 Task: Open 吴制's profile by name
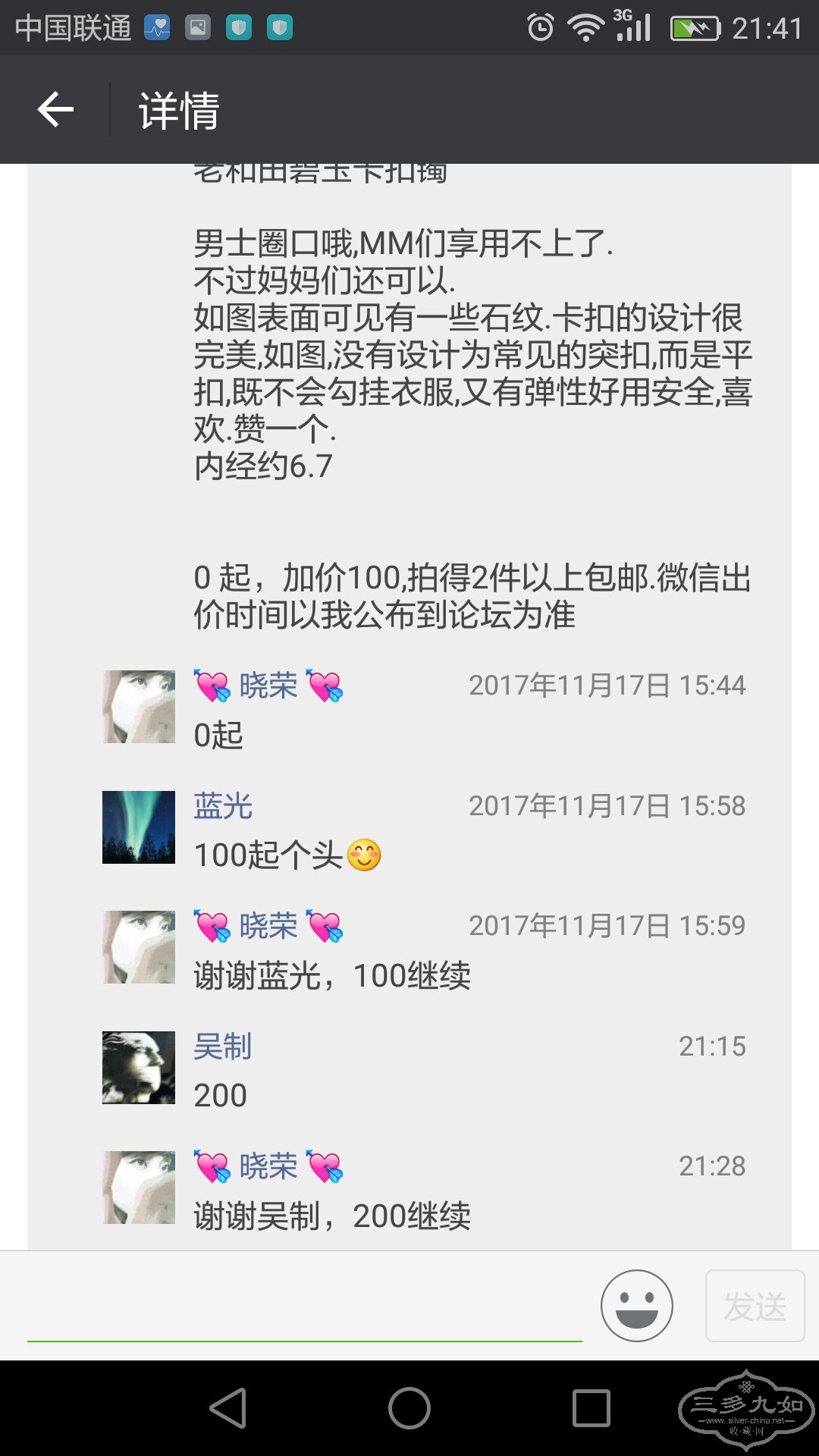tap(223, 1046)
